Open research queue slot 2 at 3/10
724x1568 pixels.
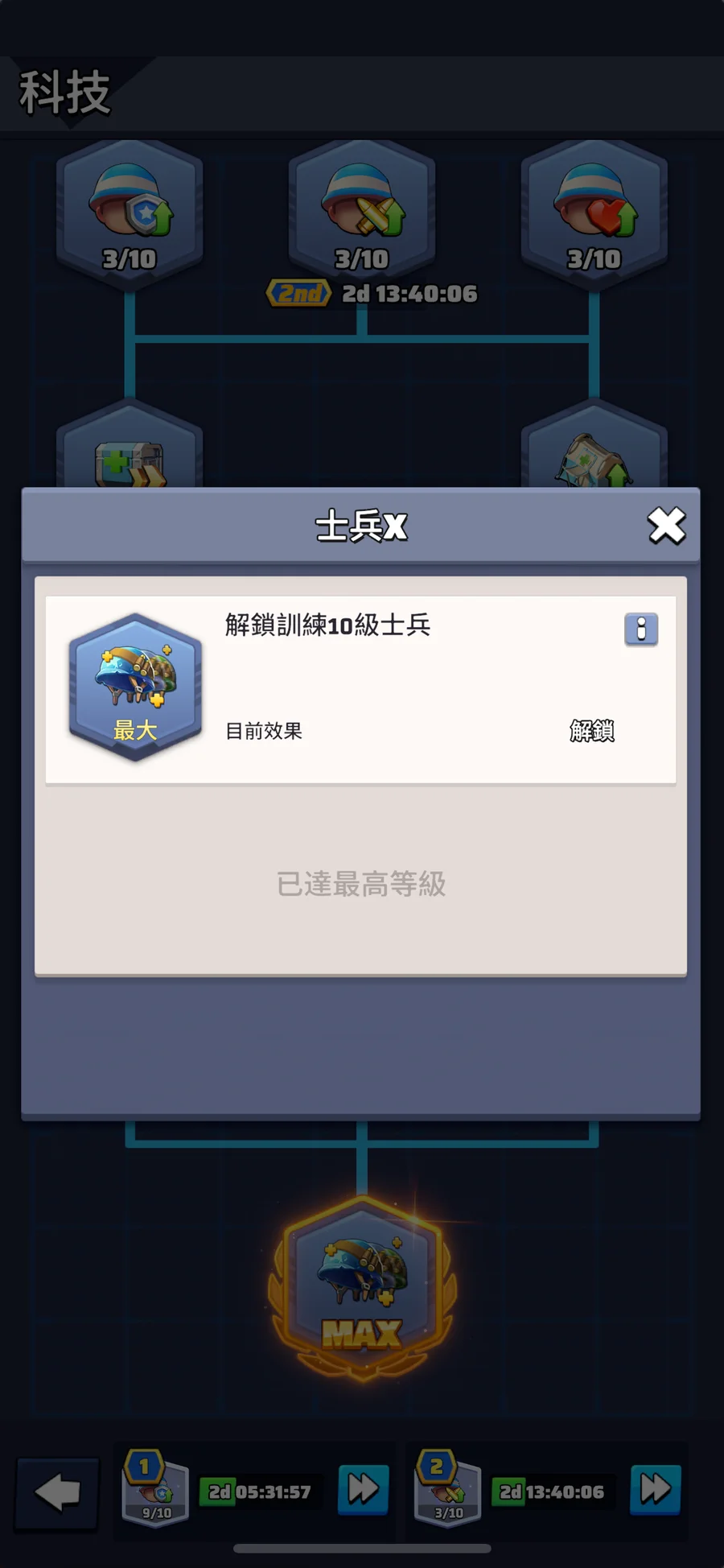pyautogui.click(x=447, y=1491)
